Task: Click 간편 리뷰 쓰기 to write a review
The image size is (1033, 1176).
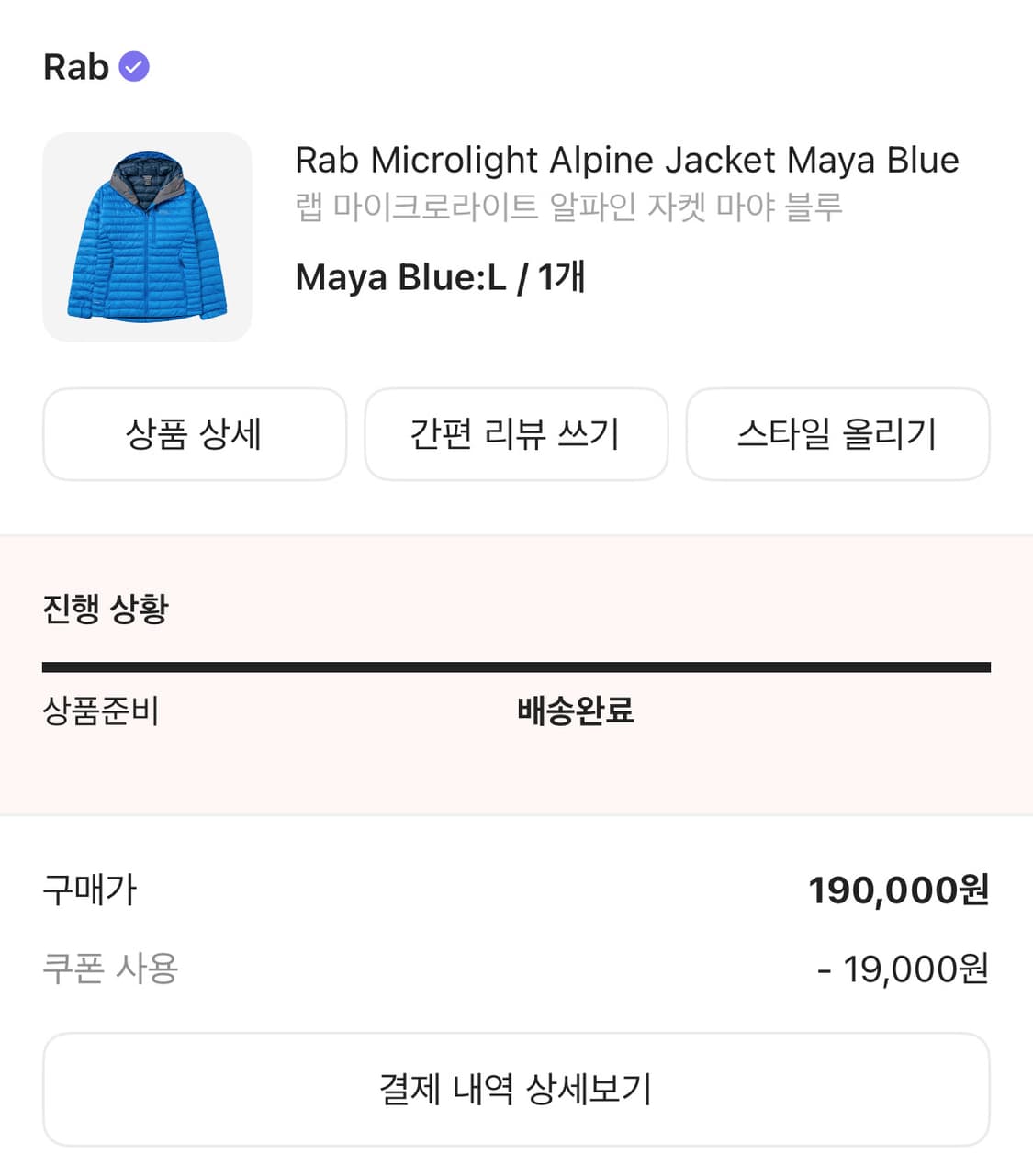Action: [516, 434]
